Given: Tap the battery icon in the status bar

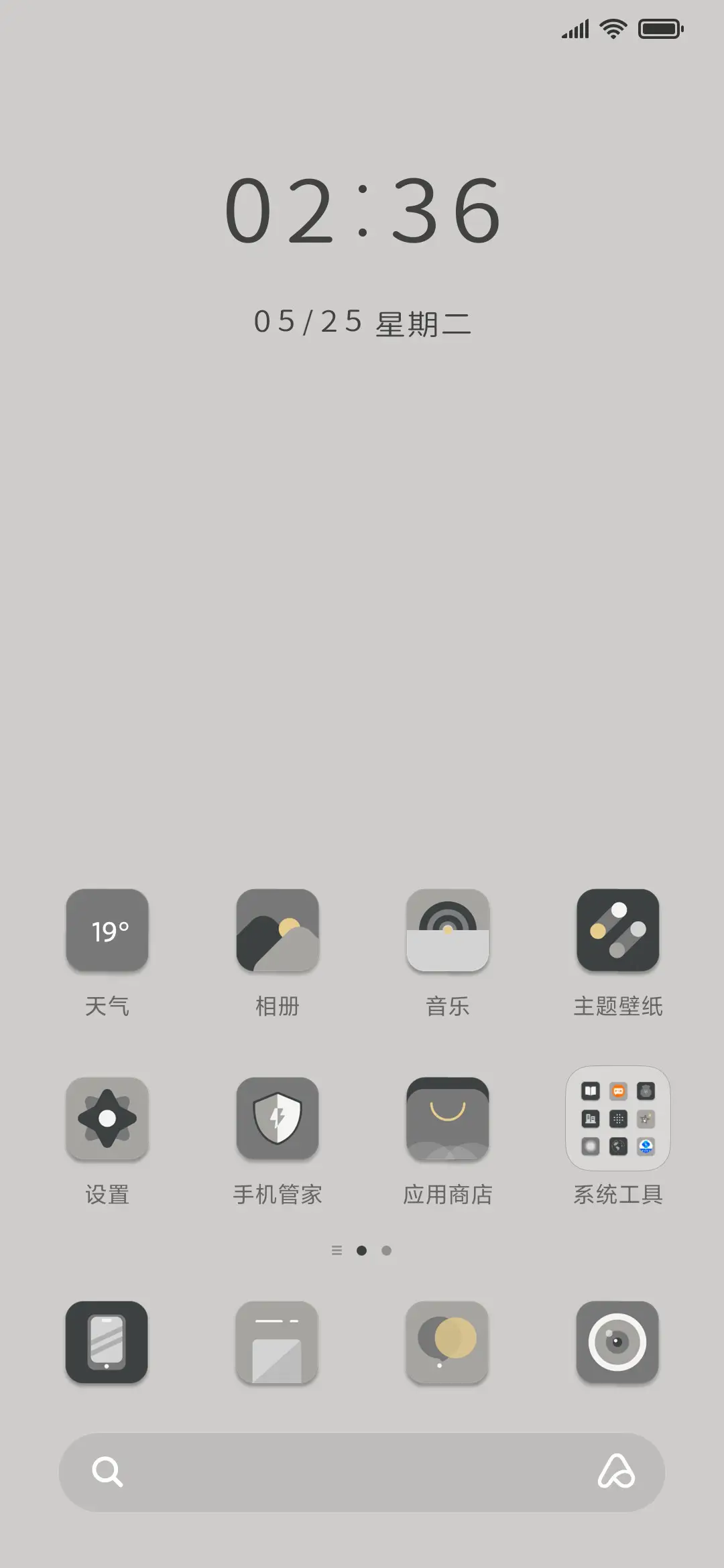Looking at the screenshot, I should [660, 27].
